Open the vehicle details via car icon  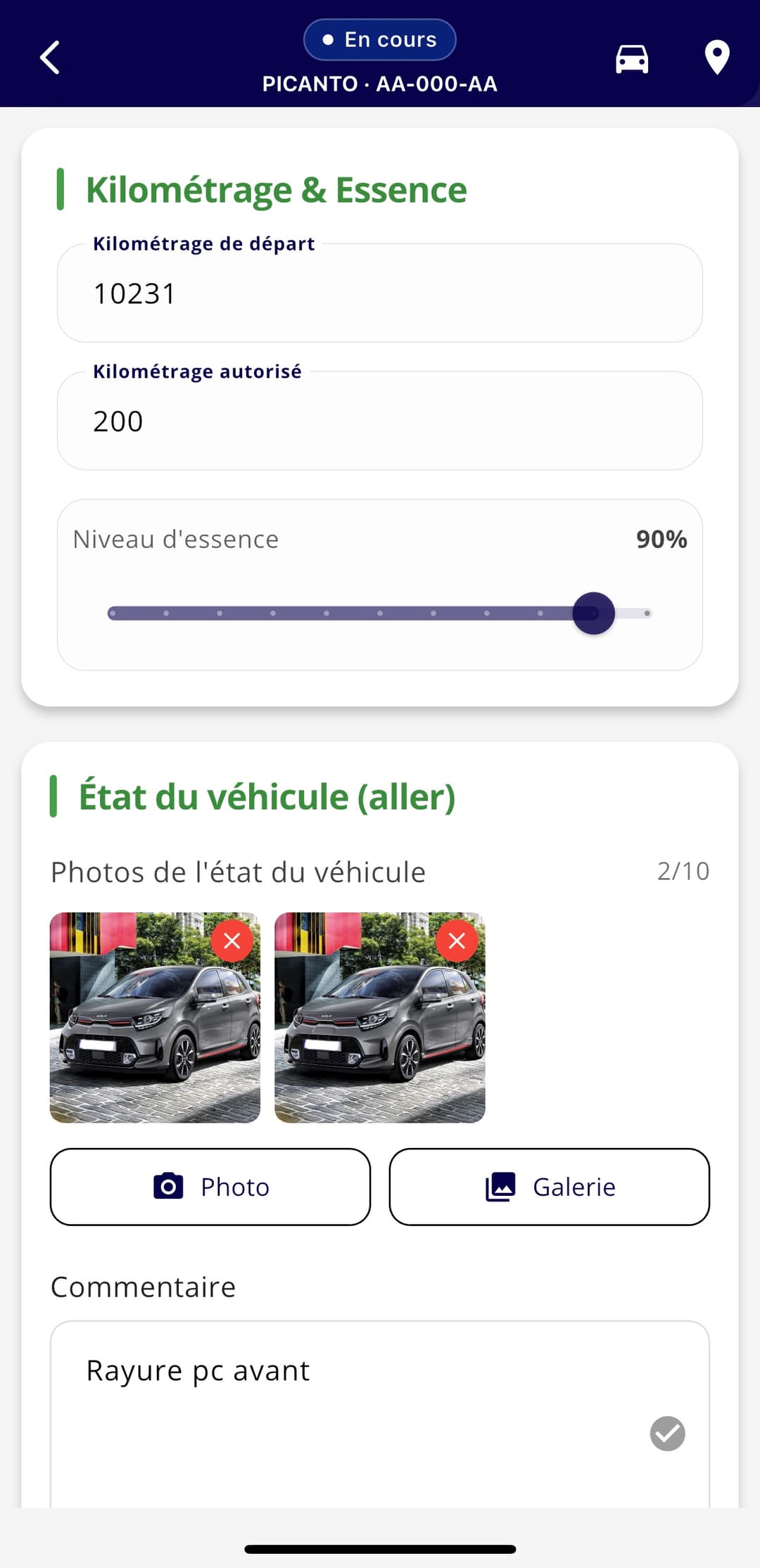631,58
